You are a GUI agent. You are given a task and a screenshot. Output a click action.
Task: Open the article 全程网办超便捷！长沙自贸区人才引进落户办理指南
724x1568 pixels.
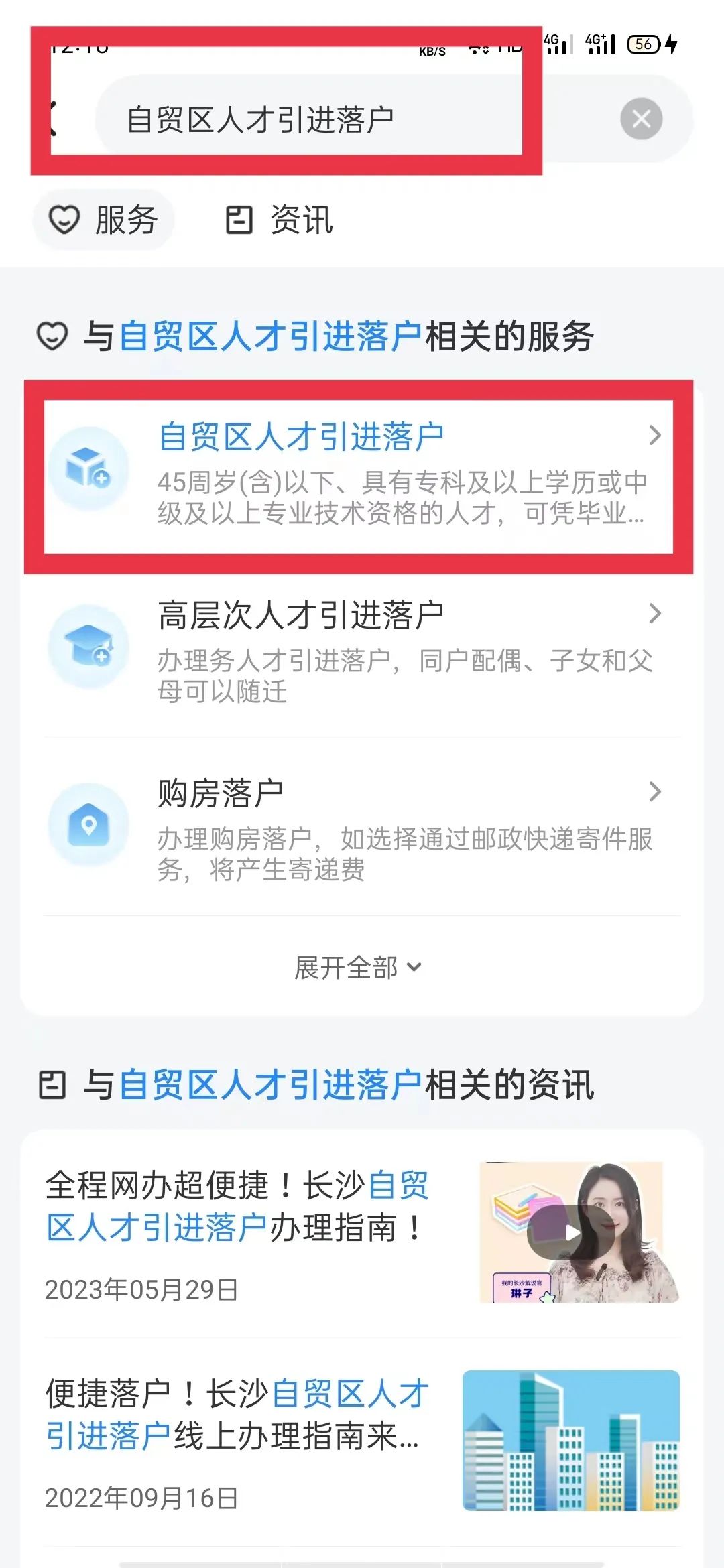pyautogui.click(x=238, y=1207)
